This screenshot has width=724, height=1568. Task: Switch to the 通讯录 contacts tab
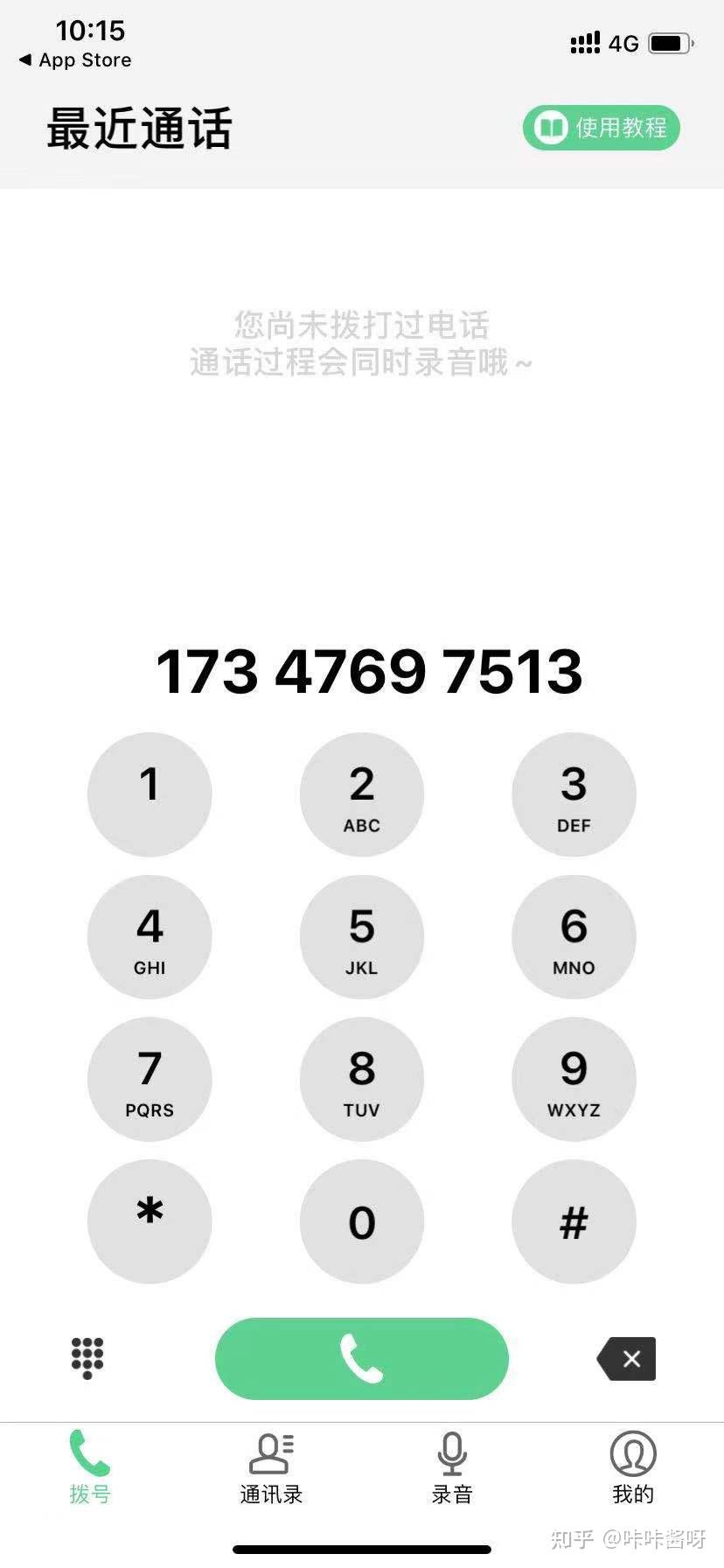(x=271, y=1466)
